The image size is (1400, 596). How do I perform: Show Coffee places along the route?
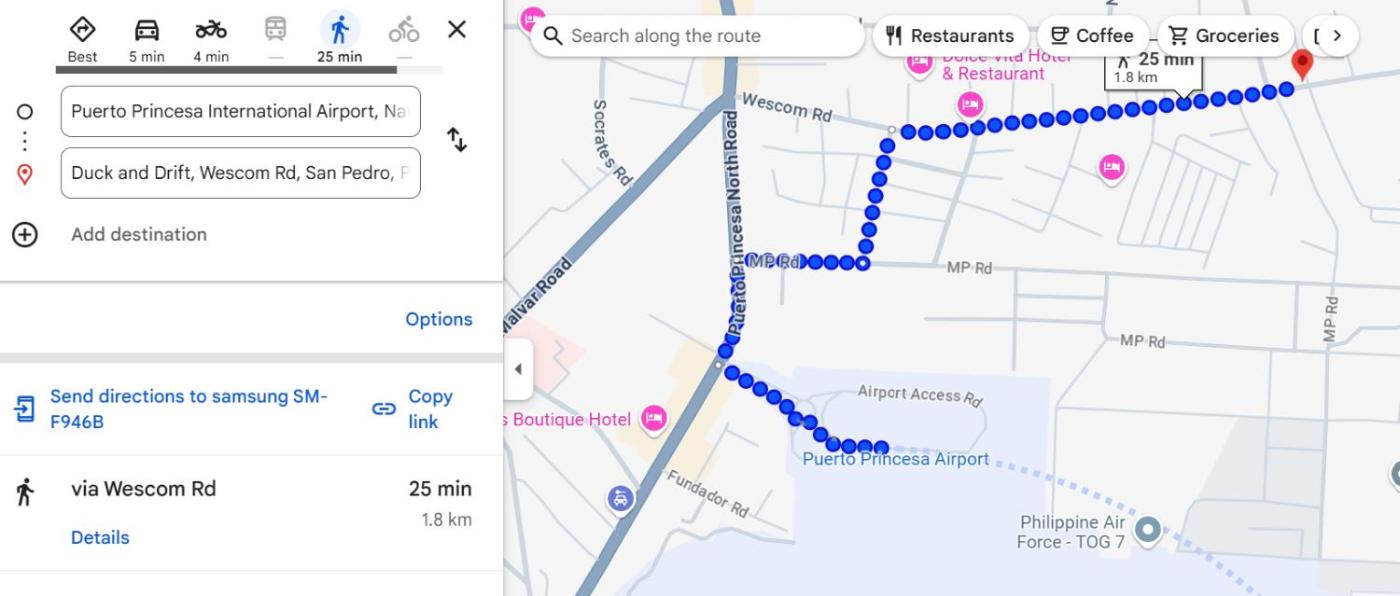[x=1092, y=36]
